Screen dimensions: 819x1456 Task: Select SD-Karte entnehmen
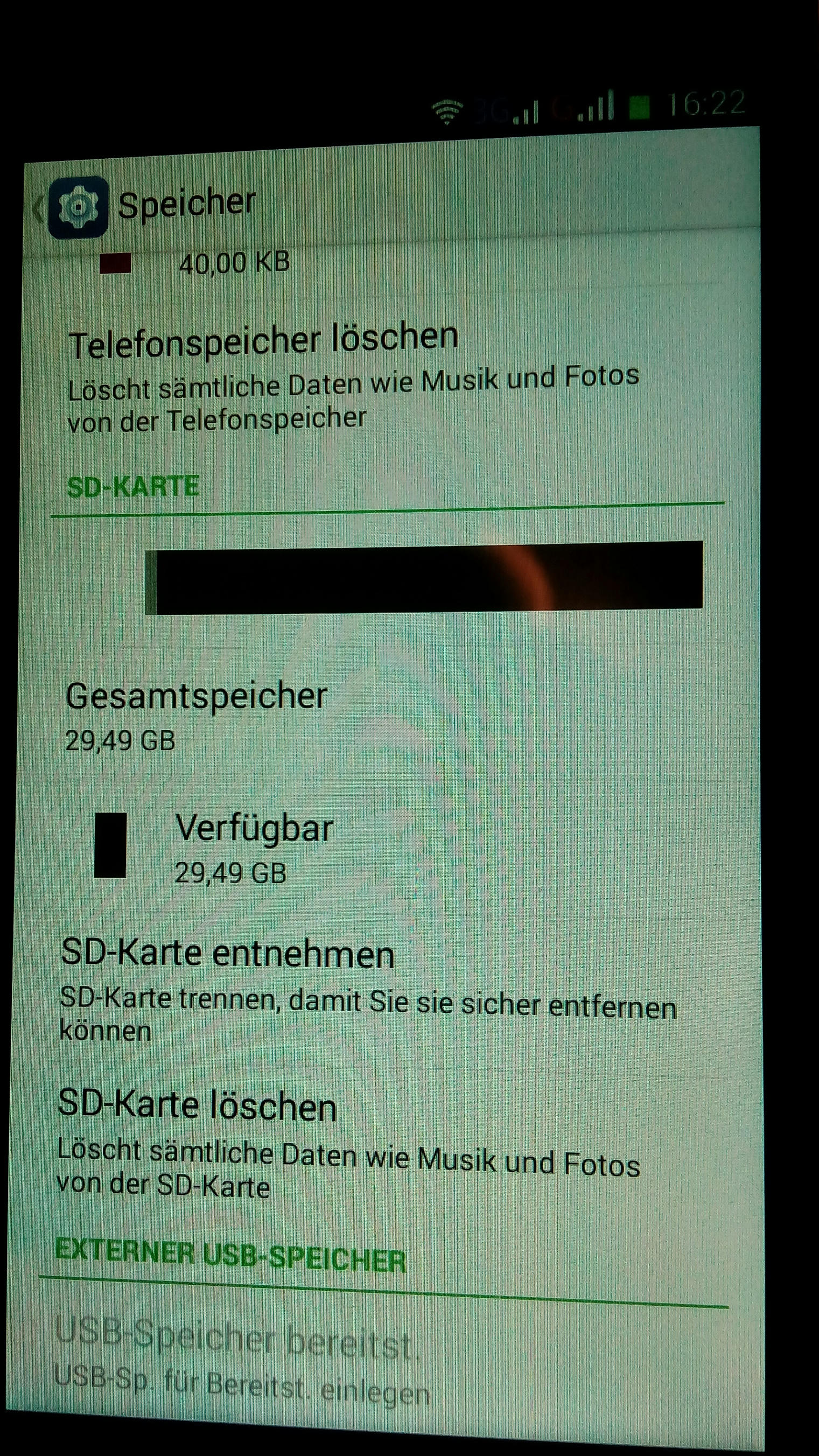click(x=384, y=989)
